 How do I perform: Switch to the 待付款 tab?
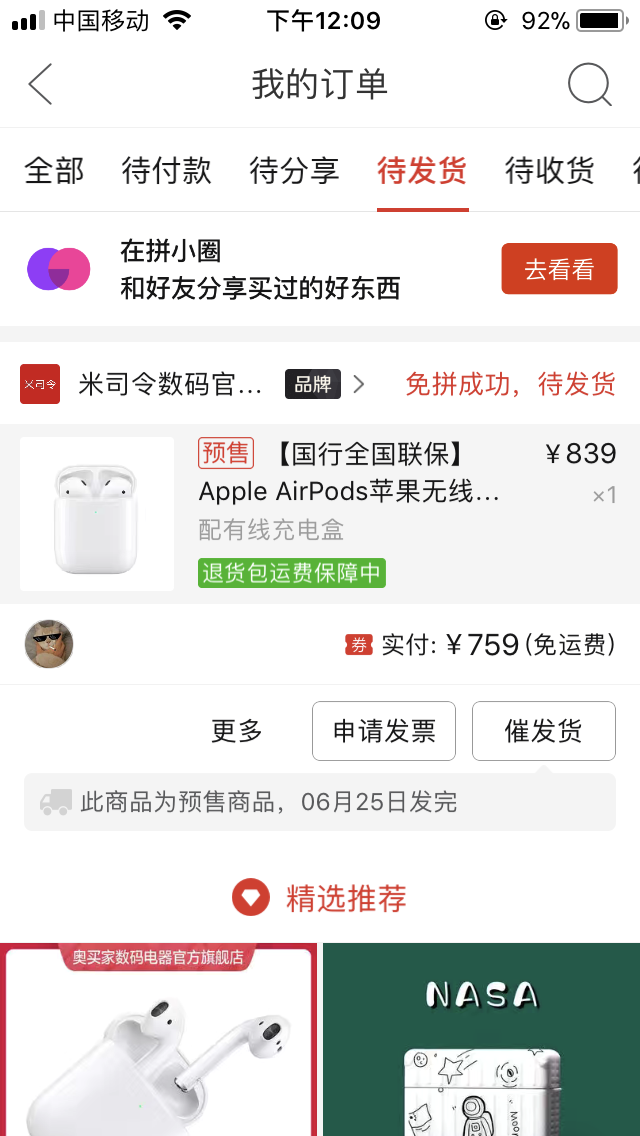click(x=166, y=171)
